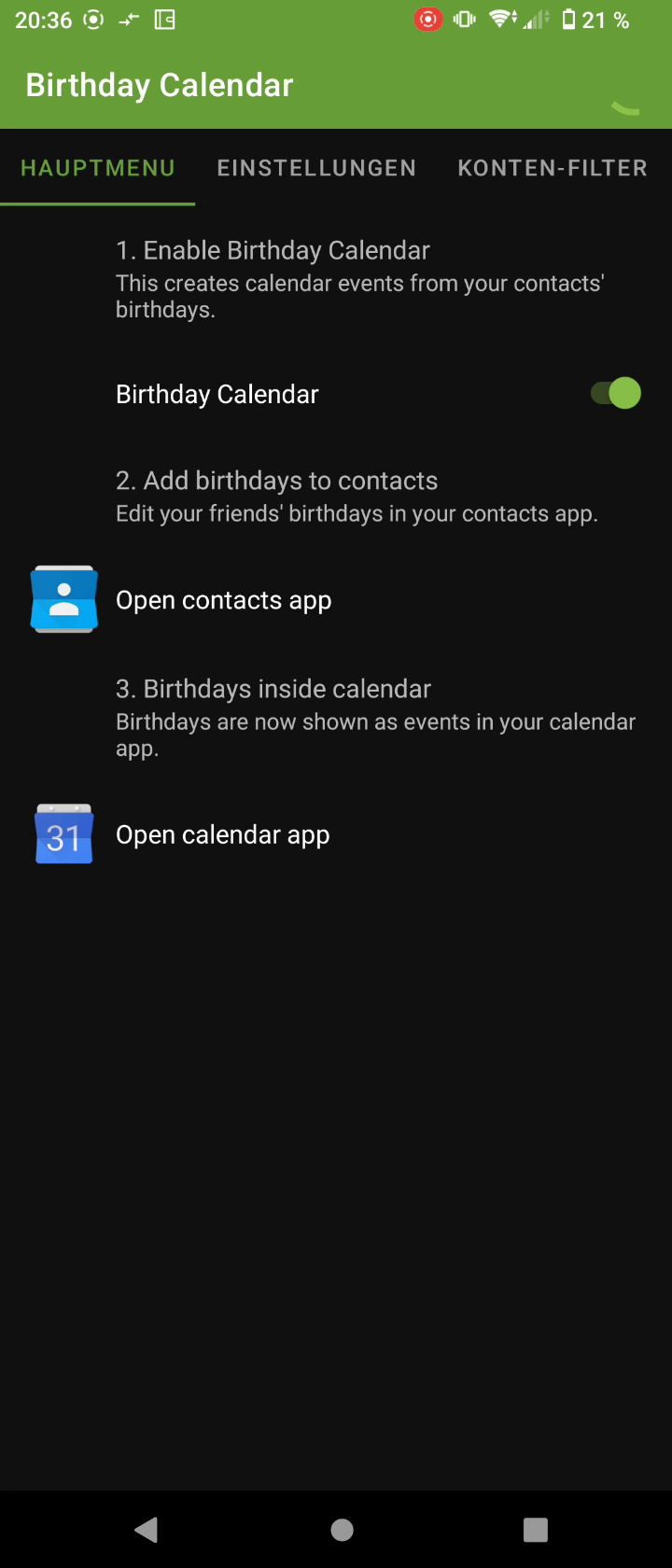Image resolution: width=672 pixels, height=1568 pixels.
Task: Go back with the system back button
Action: [x=147, y=1529]
